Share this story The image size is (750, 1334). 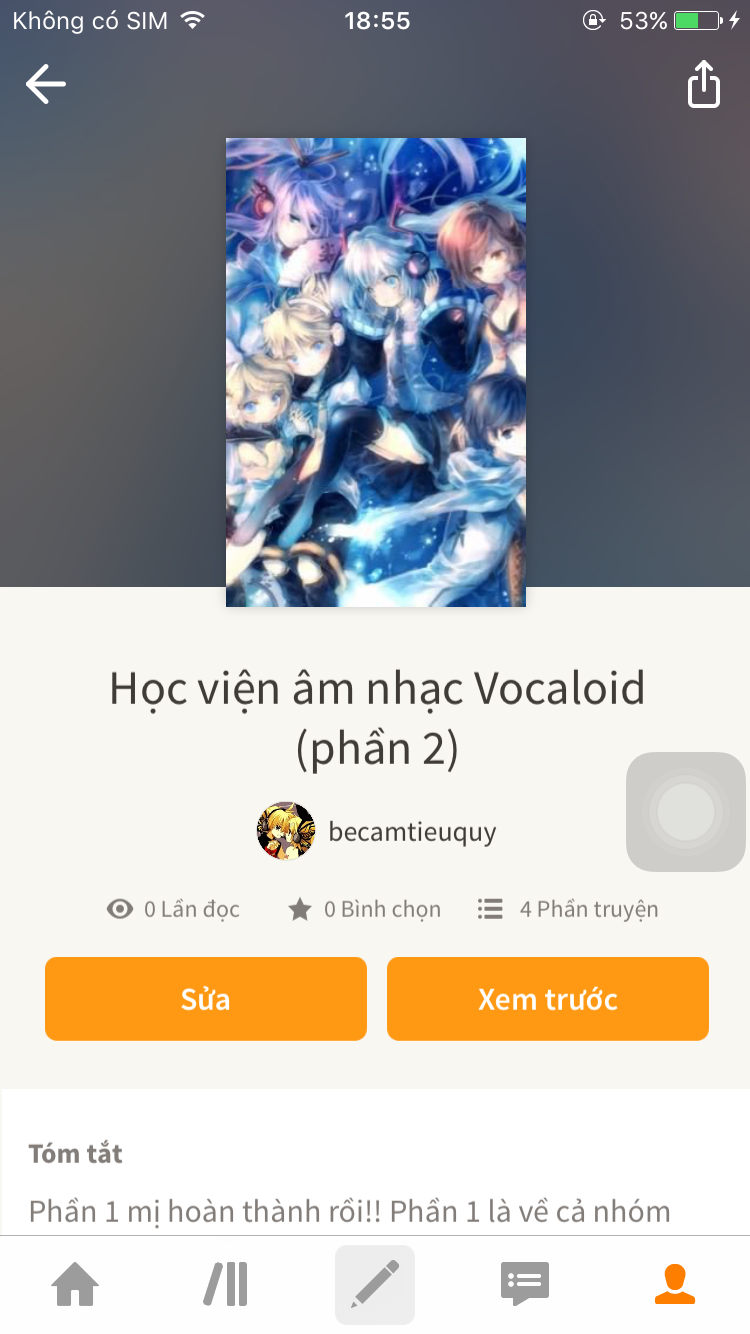click(x=704, y=84)
